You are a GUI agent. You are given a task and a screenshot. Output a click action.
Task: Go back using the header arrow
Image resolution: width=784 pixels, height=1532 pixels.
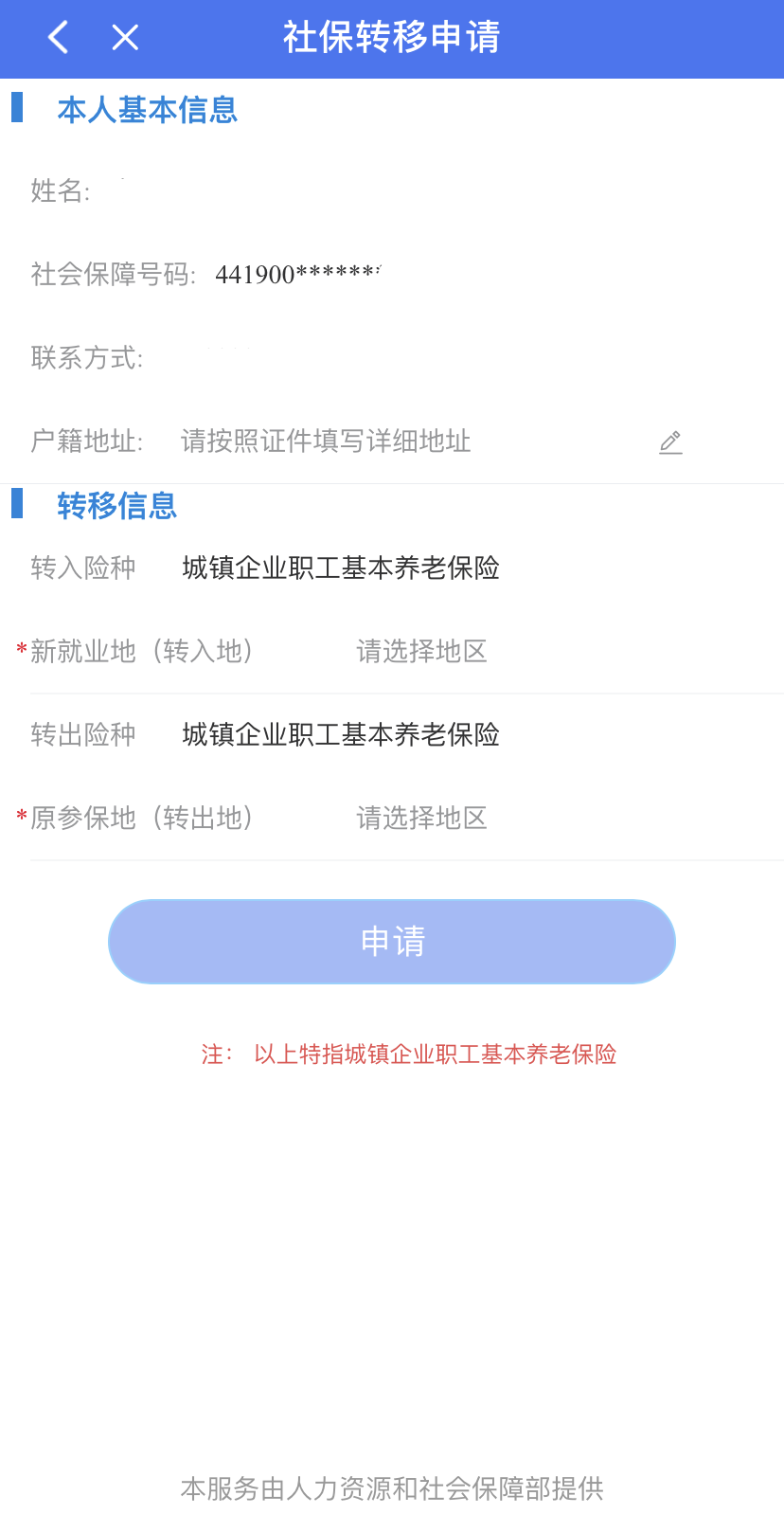pyautogui.click(x=59, y=38)
